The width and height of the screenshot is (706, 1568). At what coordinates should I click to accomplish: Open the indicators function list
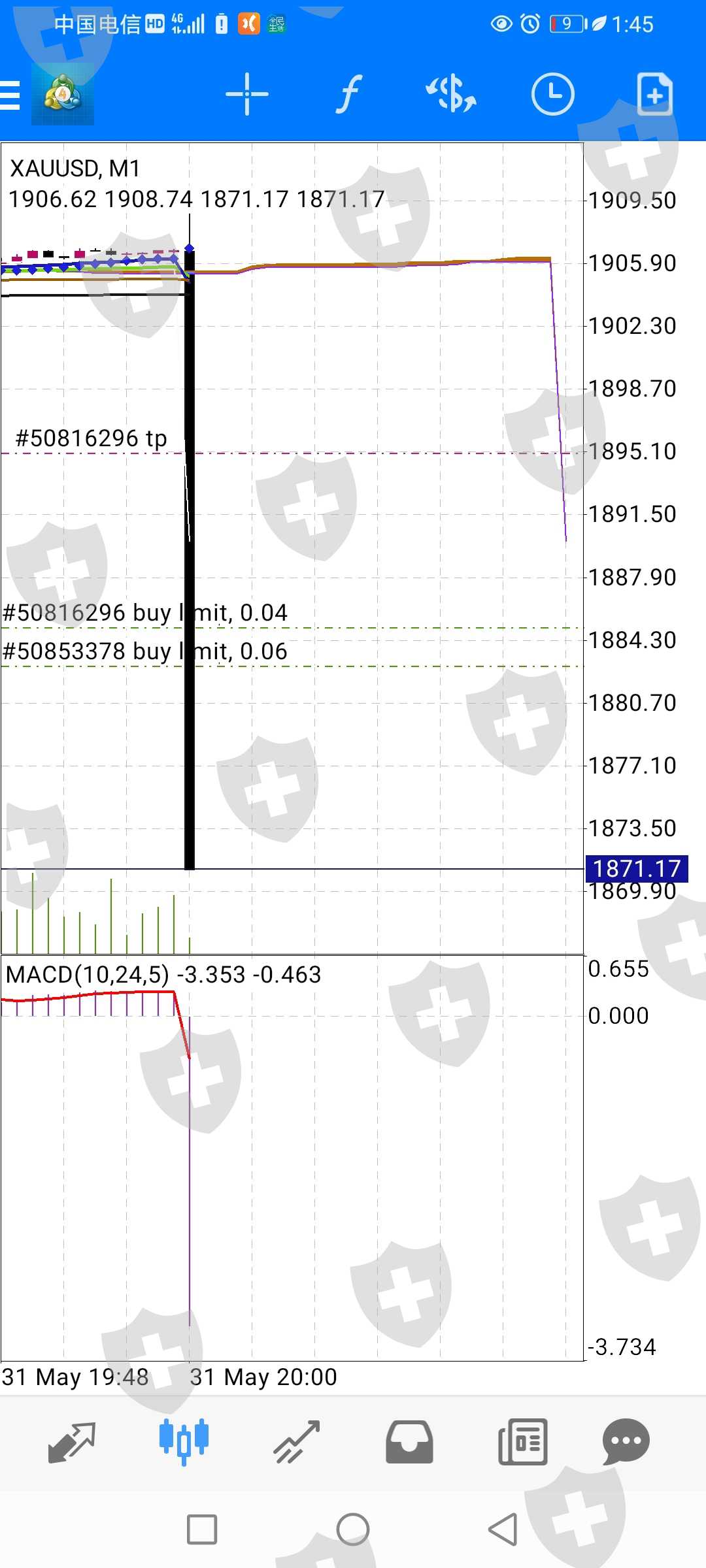(349, 95)
